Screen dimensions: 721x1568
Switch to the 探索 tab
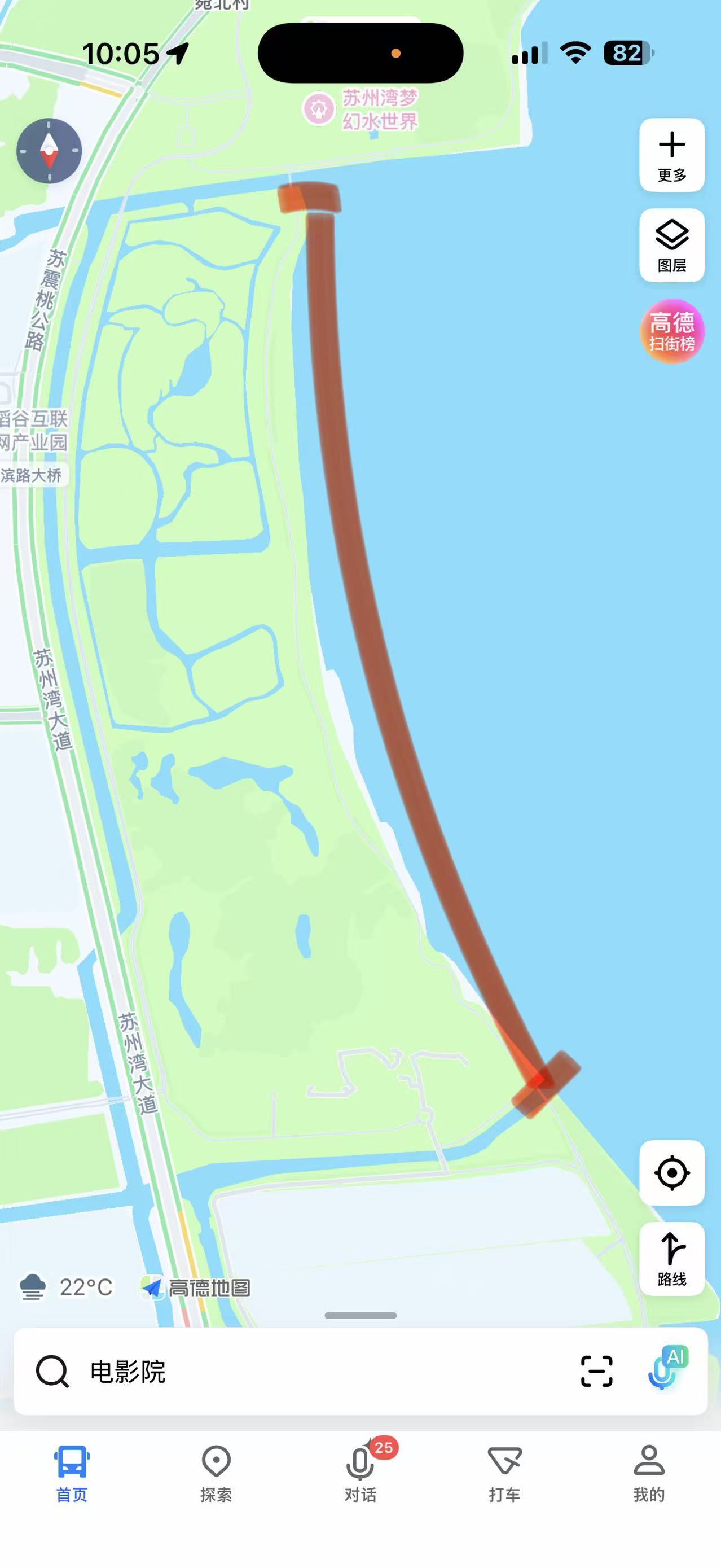[216, 1473]
